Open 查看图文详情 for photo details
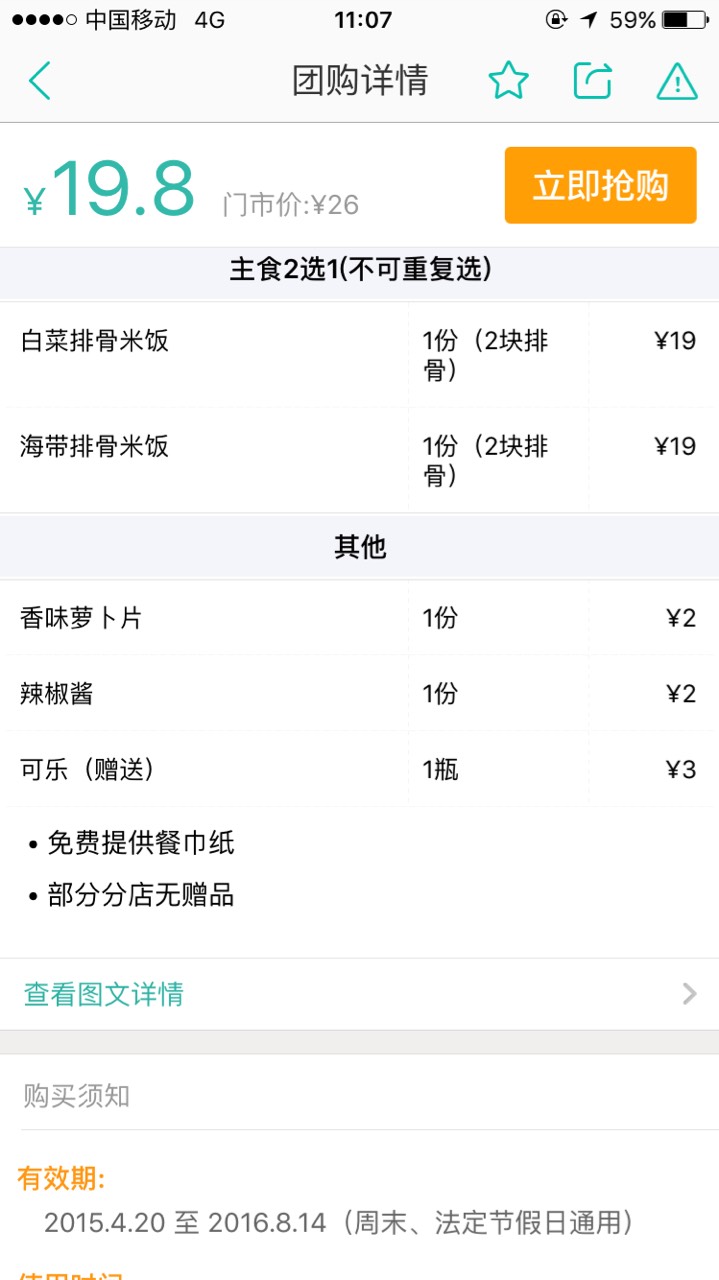The width and height of the screenshot is (719, 1280). pos(359,994)
